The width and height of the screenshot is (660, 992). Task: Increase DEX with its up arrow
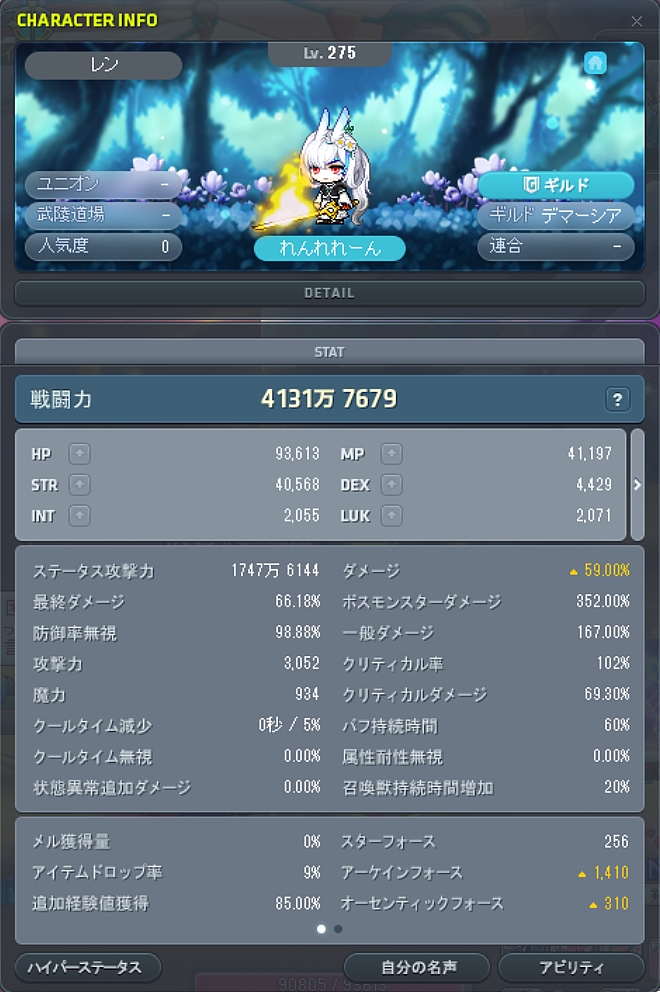click(391, 485)
